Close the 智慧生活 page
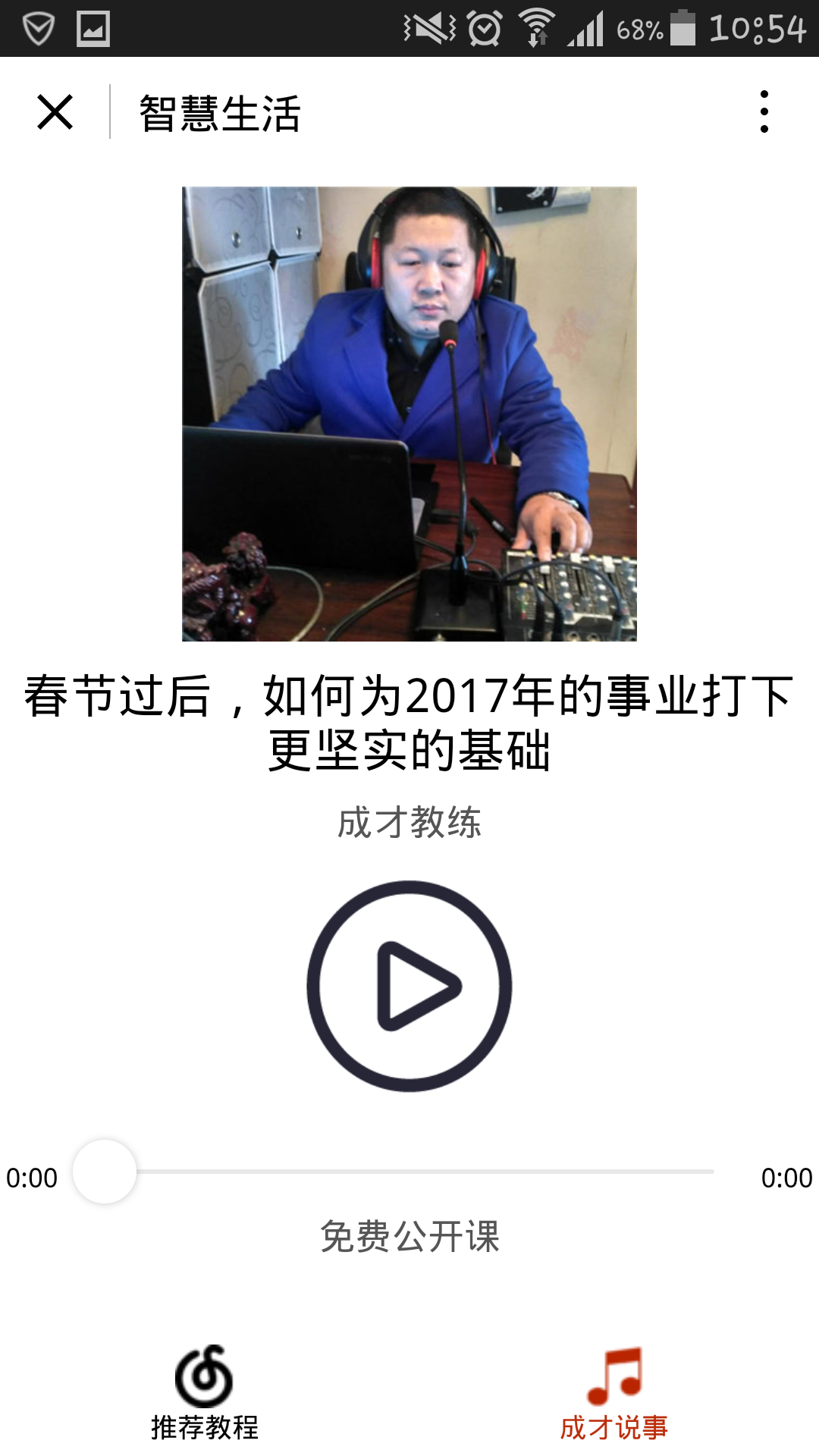Screen dimensions: 819x1456 coord(55,112)
